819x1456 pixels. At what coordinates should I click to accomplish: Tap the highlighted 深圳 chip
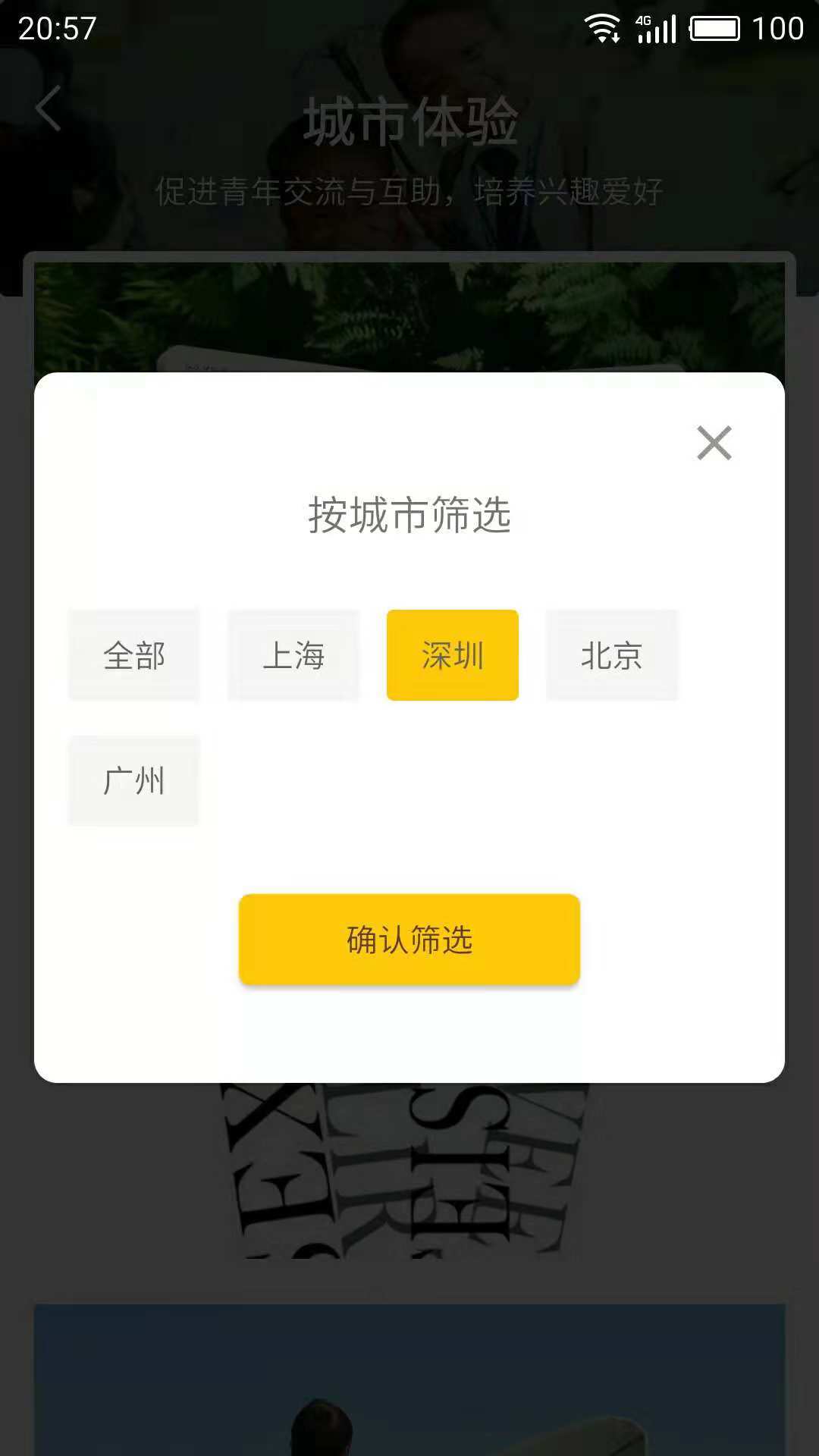pyautogui.click(x=453, y=655)
